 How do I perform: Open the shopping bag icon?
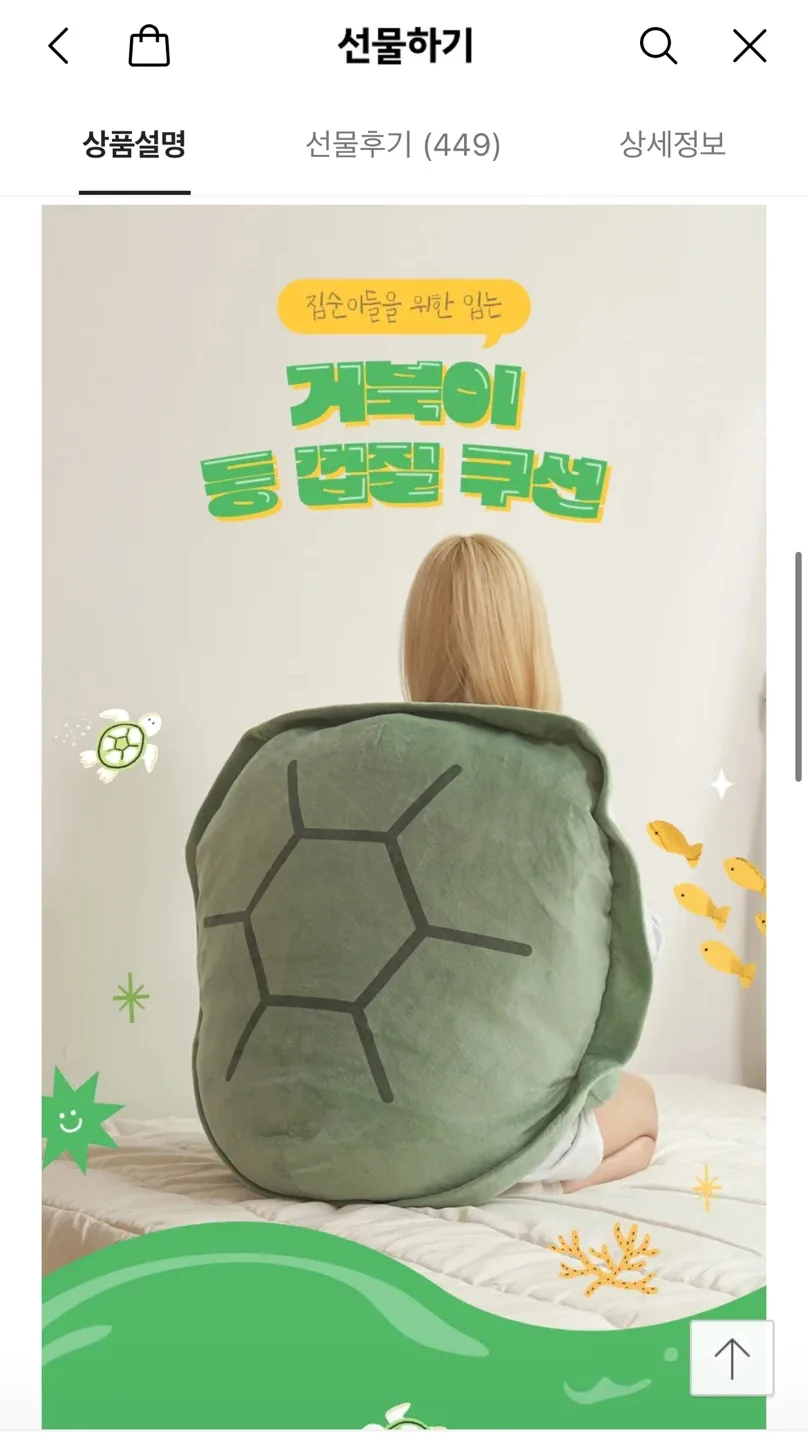pyautogui.click(x=149, y=46)
